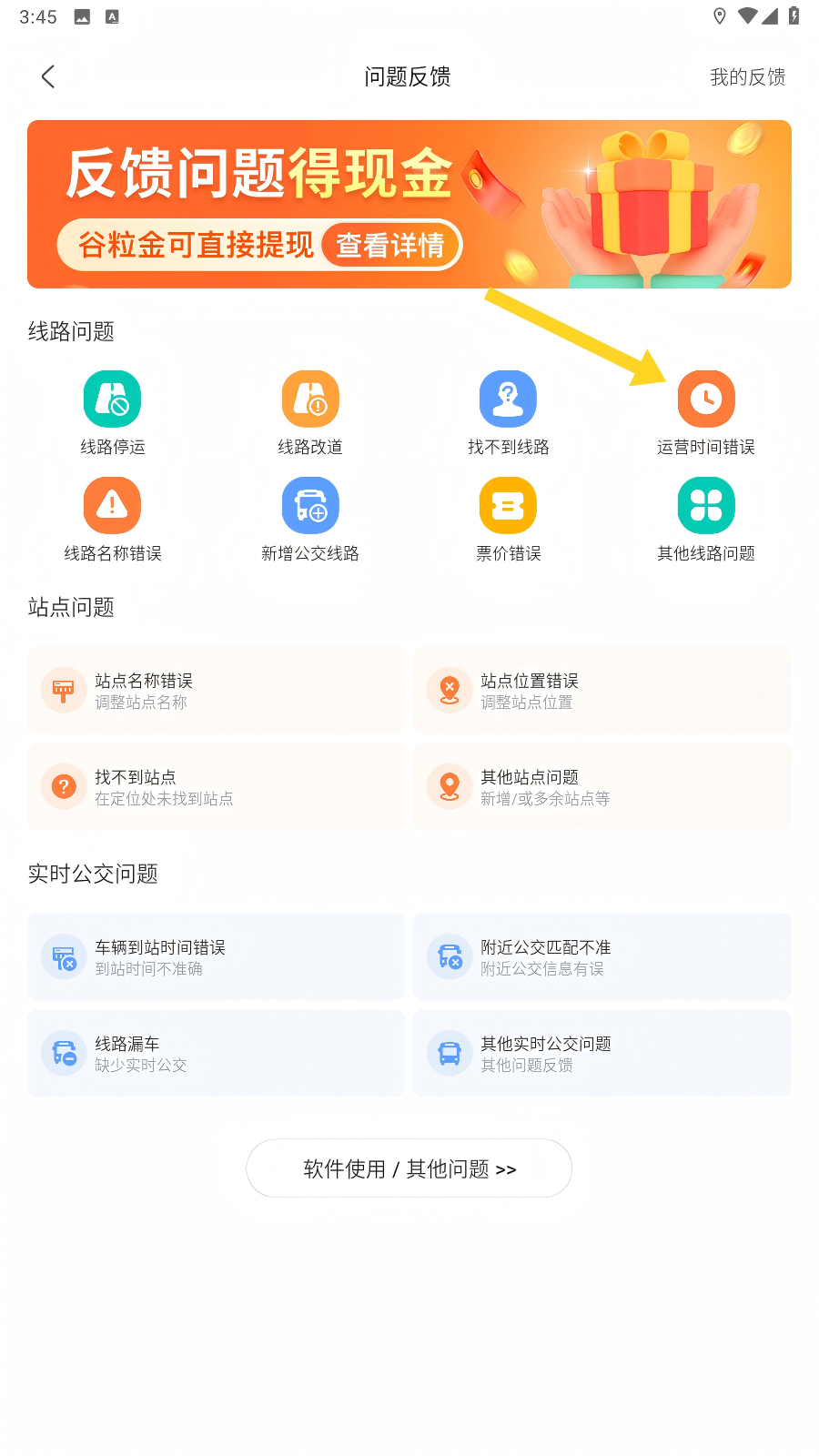Open 其他站点问题 card
Image resolution: width=819 pixels, height=1456 pixels.
tap(602, 787)
